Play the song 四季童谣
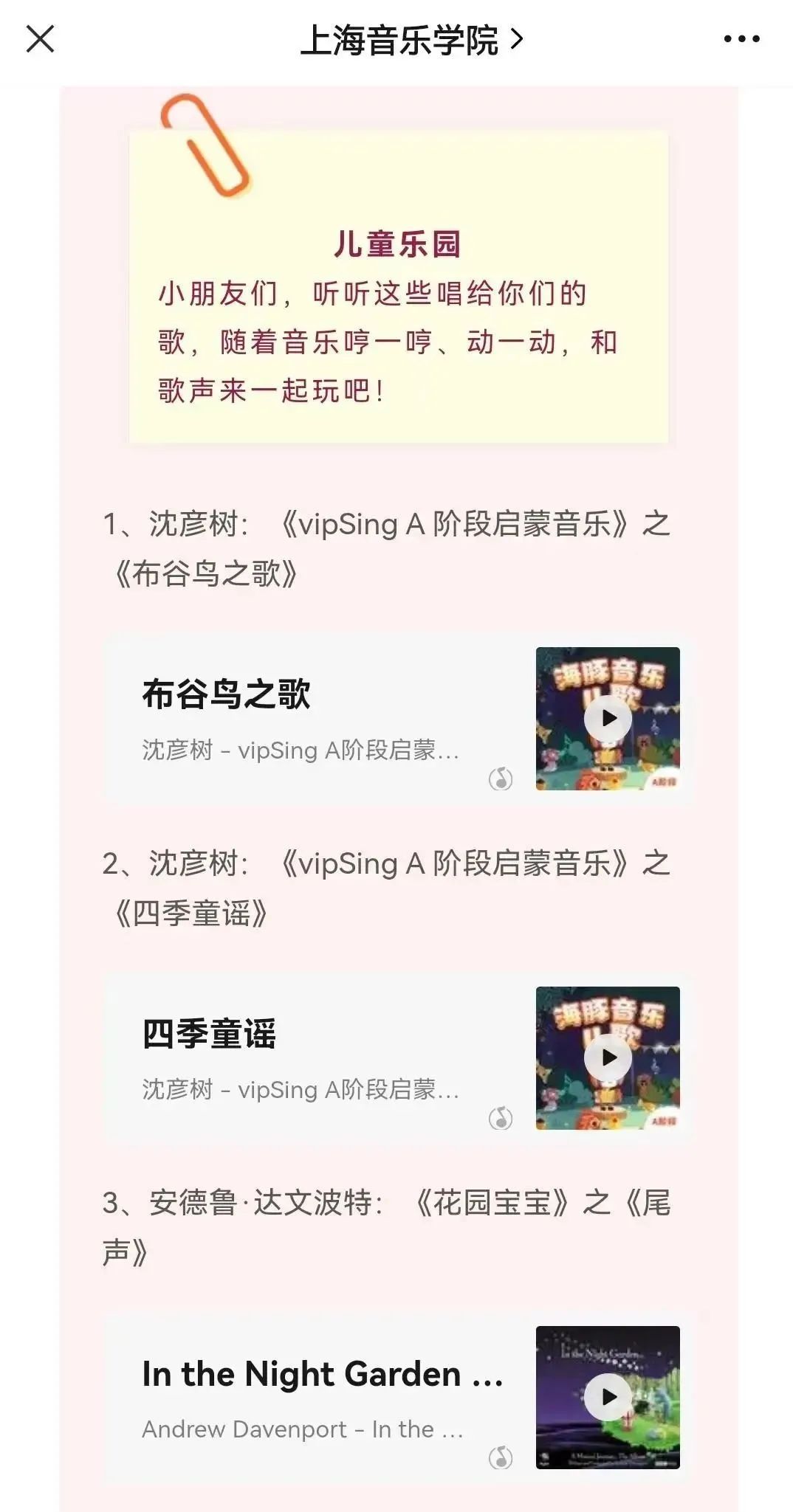 608,1057
